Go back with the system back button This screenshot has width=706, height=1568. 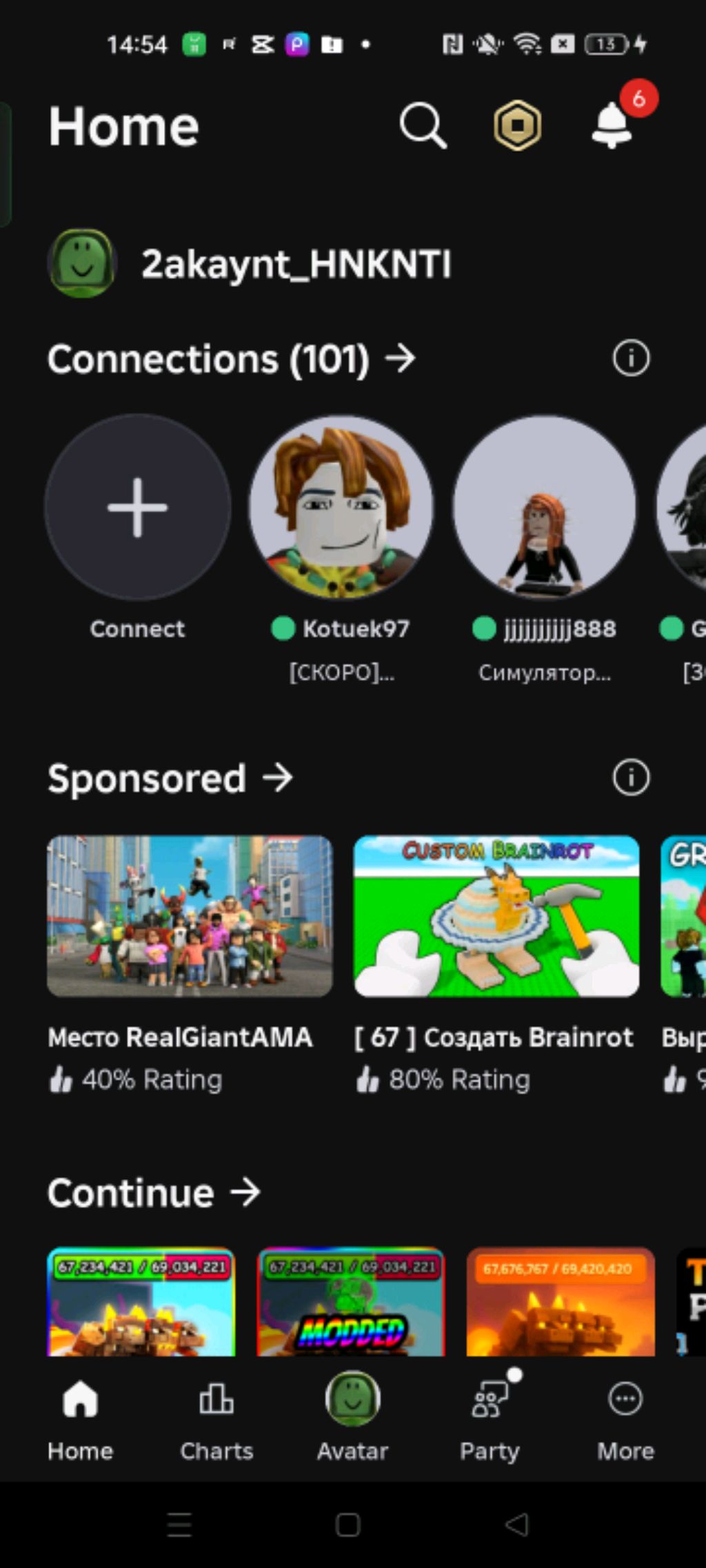tap(517, 1525)
